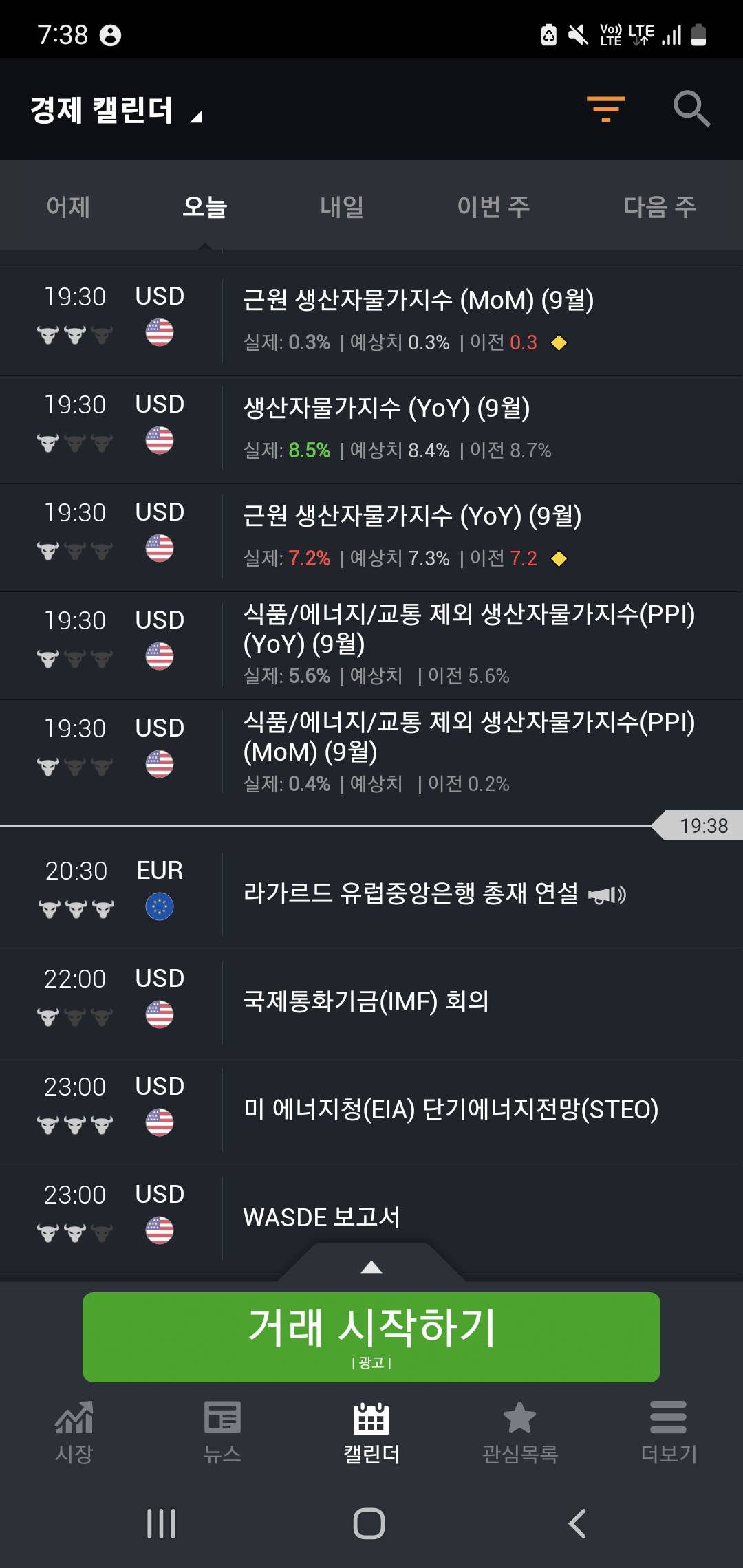743x1568 pixels.
Task: Open the WASDE 보고서 event
Action: click(x=321, y=1217)
